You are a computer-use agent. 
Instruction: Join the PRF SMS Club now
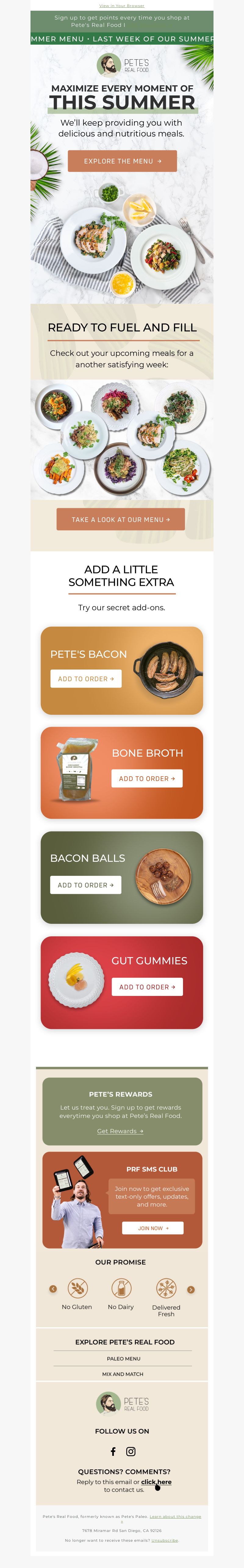coord(152,1228)
